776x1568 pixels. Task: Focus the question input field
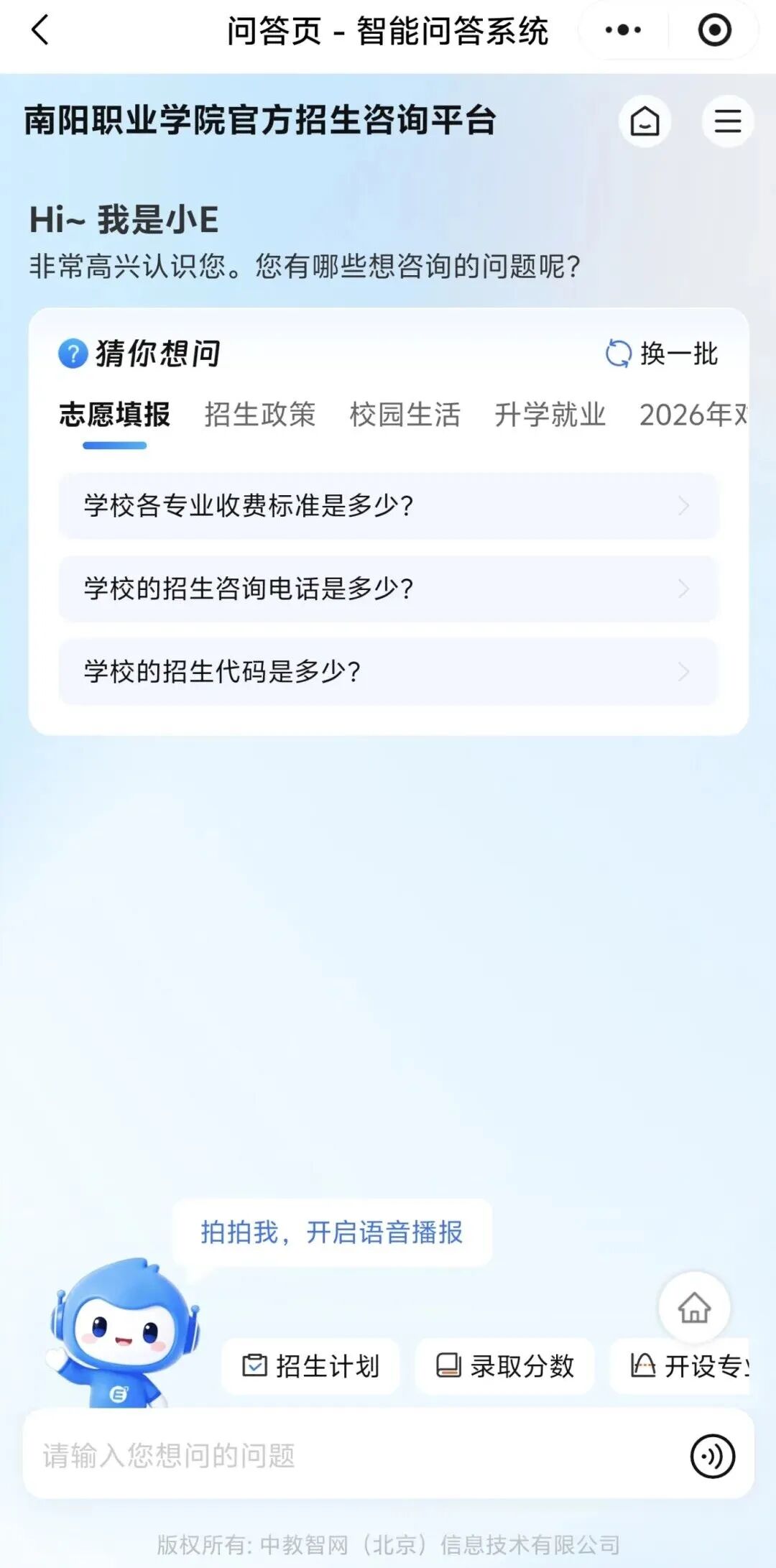(345, 1455)
